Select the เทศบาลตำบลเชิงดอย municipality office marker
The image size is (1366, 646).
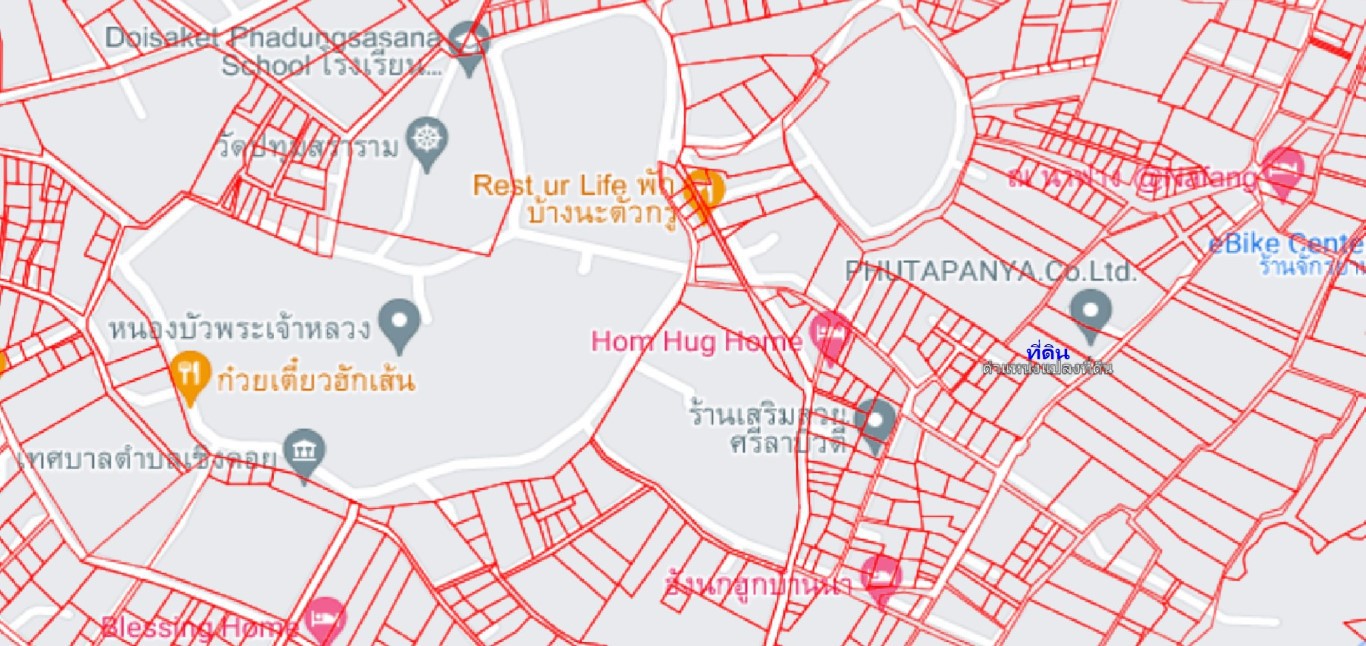304,451
